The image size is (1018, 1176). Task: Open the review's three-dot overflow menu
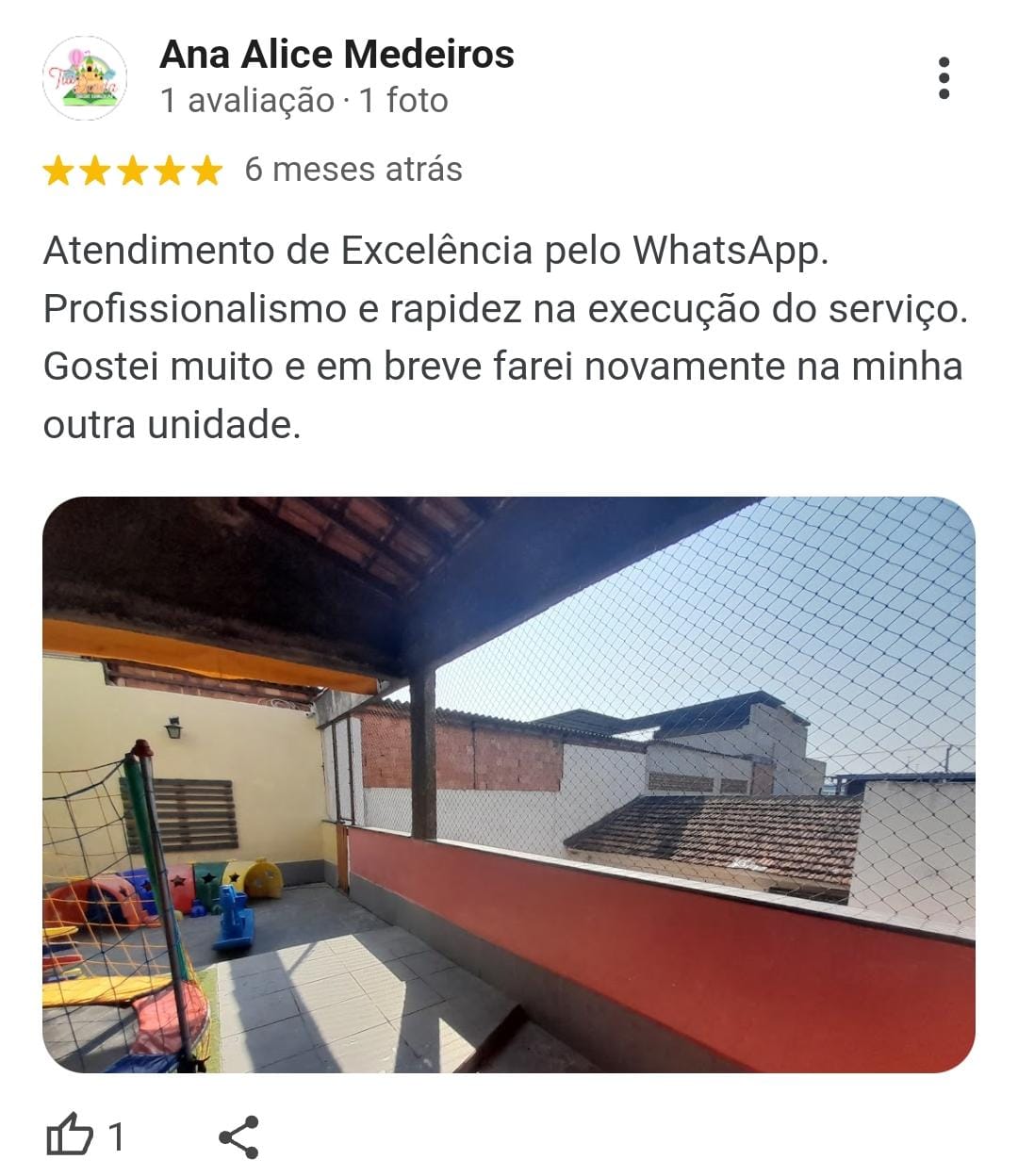click(x=944, y=78)
